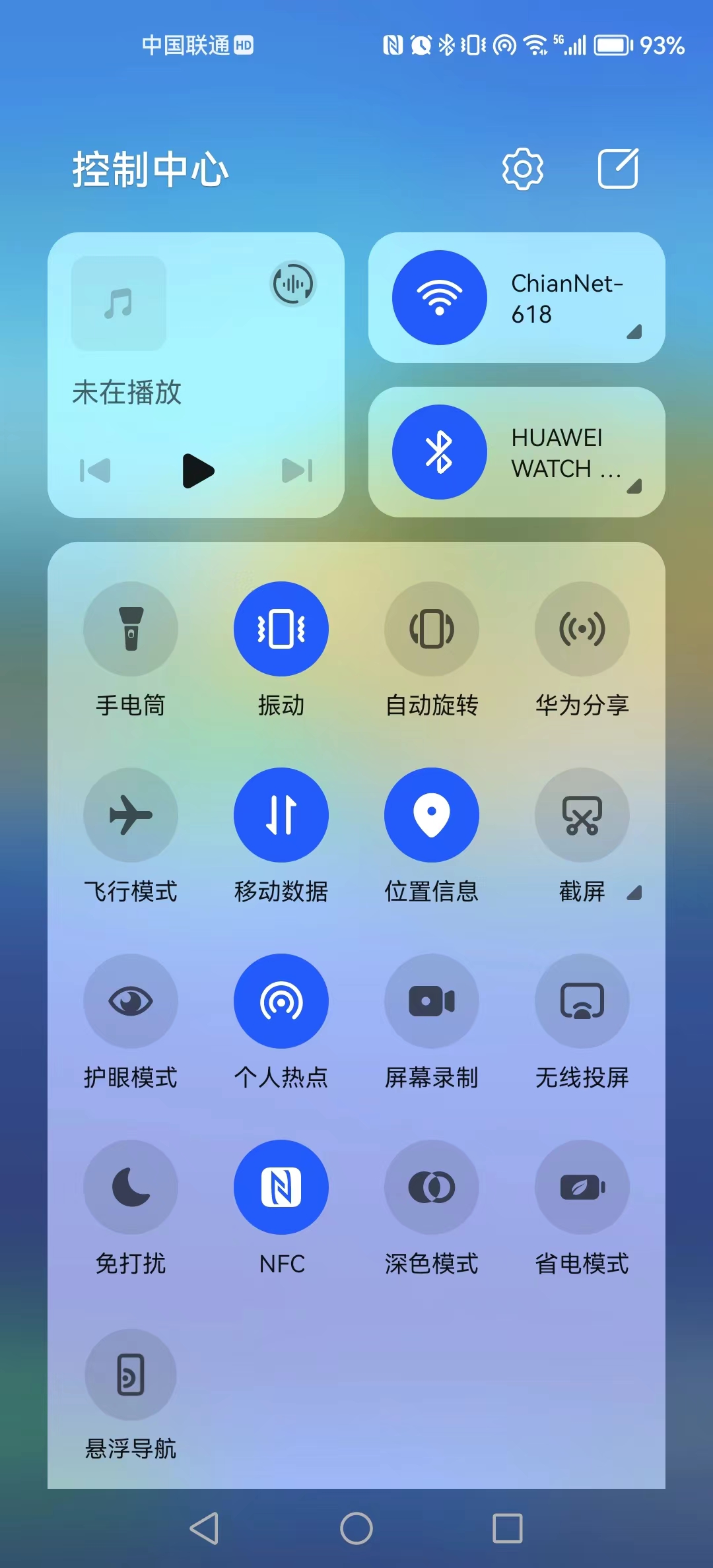Open wireless projection (无线投屏)

582,1000
